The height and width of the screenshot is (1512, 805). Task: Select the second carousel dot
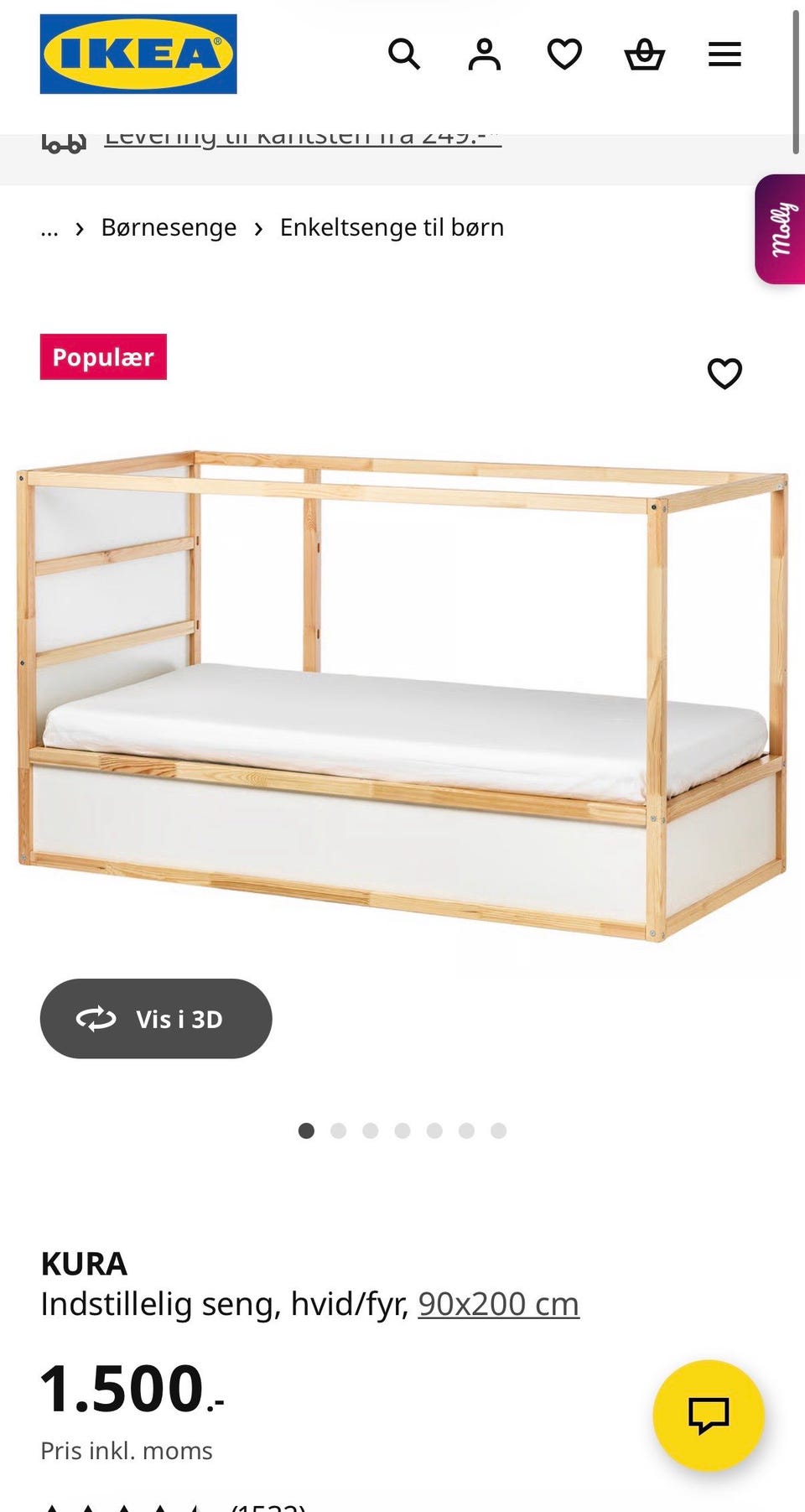340,1130
